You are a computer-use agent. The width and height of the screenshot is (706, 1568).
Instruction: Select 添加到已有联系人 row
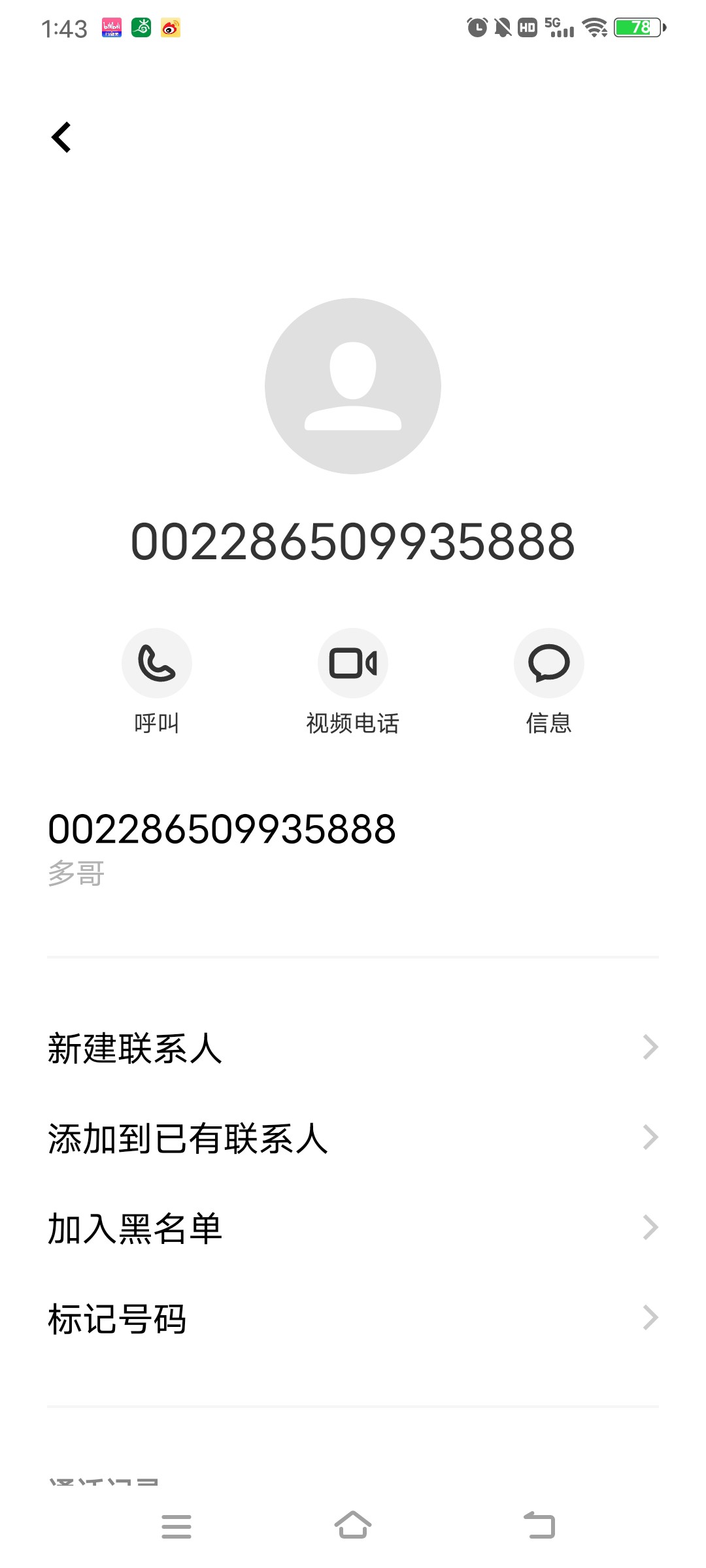(353, 1138)
